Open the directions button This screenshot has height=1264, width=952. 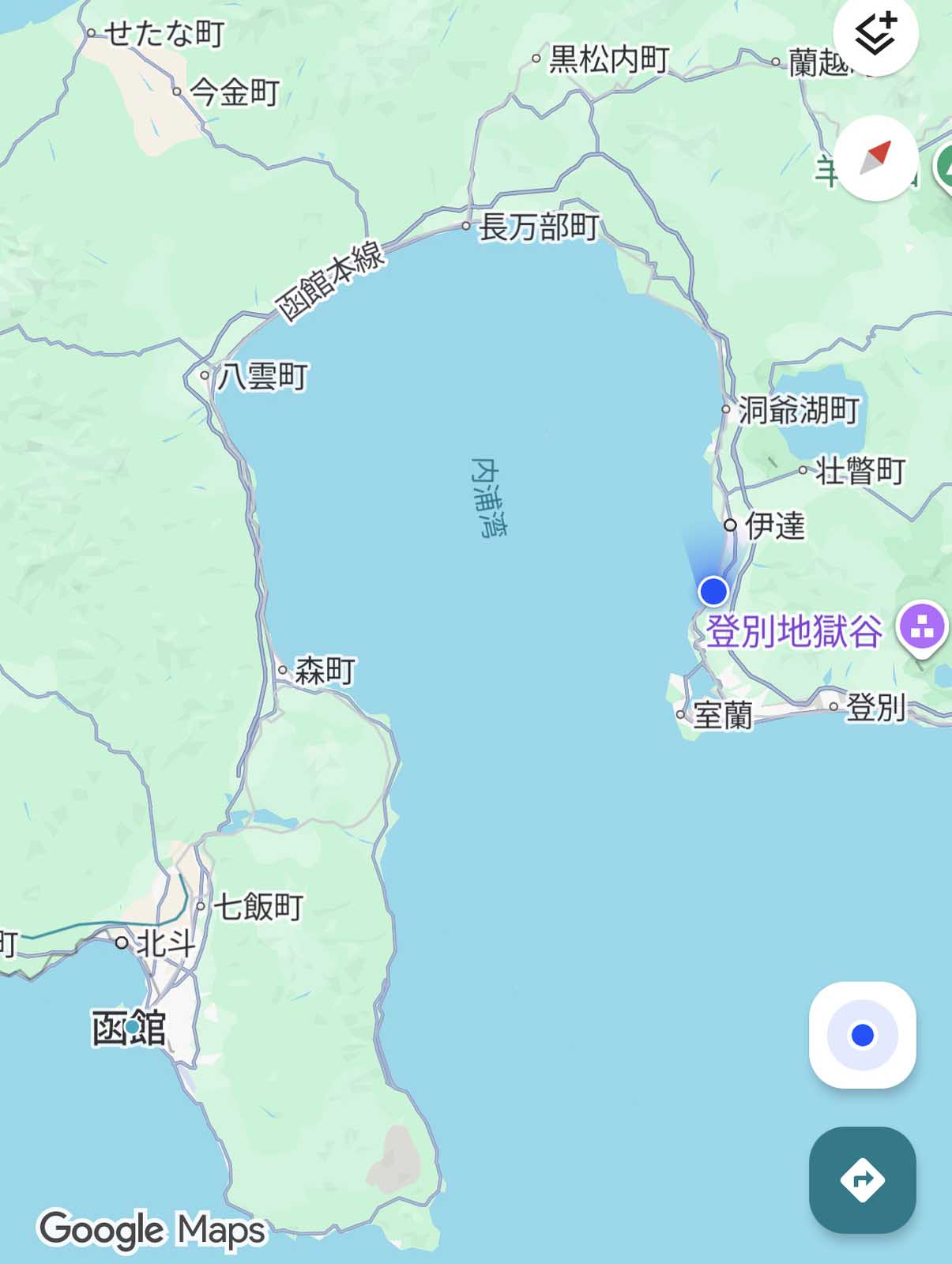[862, 1179]
